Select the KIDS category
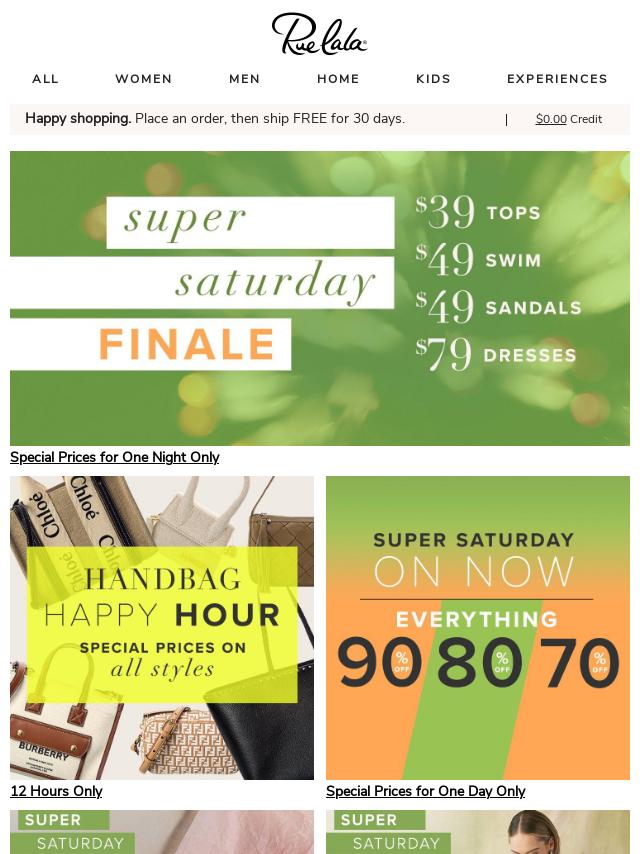 tap(433, 79)
